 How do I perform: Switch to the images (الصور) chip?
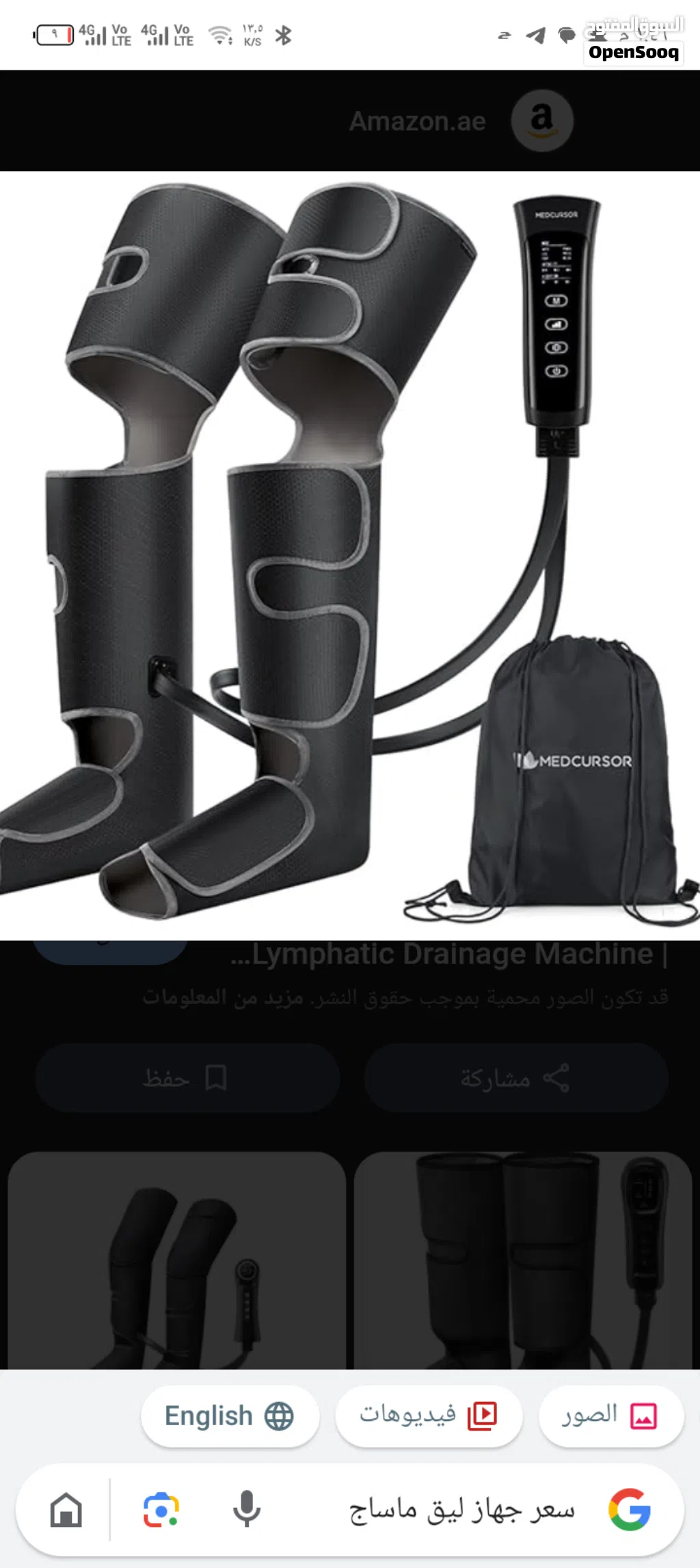[x=610, y=1416]
